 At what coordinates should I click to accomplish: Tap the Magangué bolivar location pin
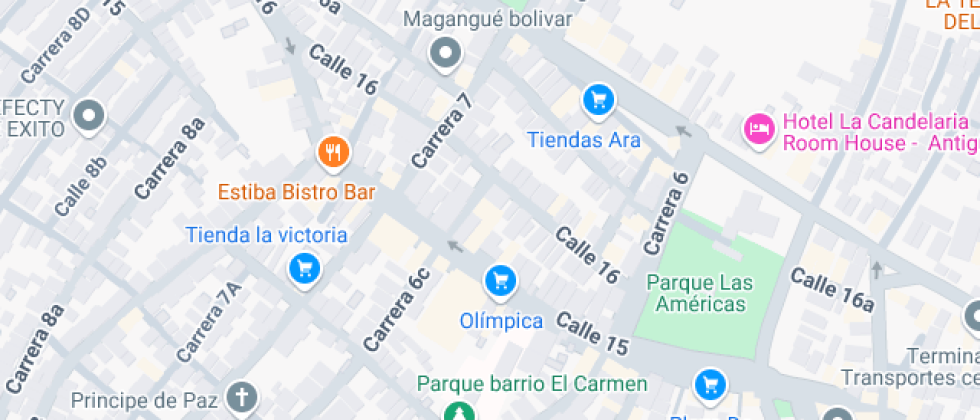click(444, 53)
